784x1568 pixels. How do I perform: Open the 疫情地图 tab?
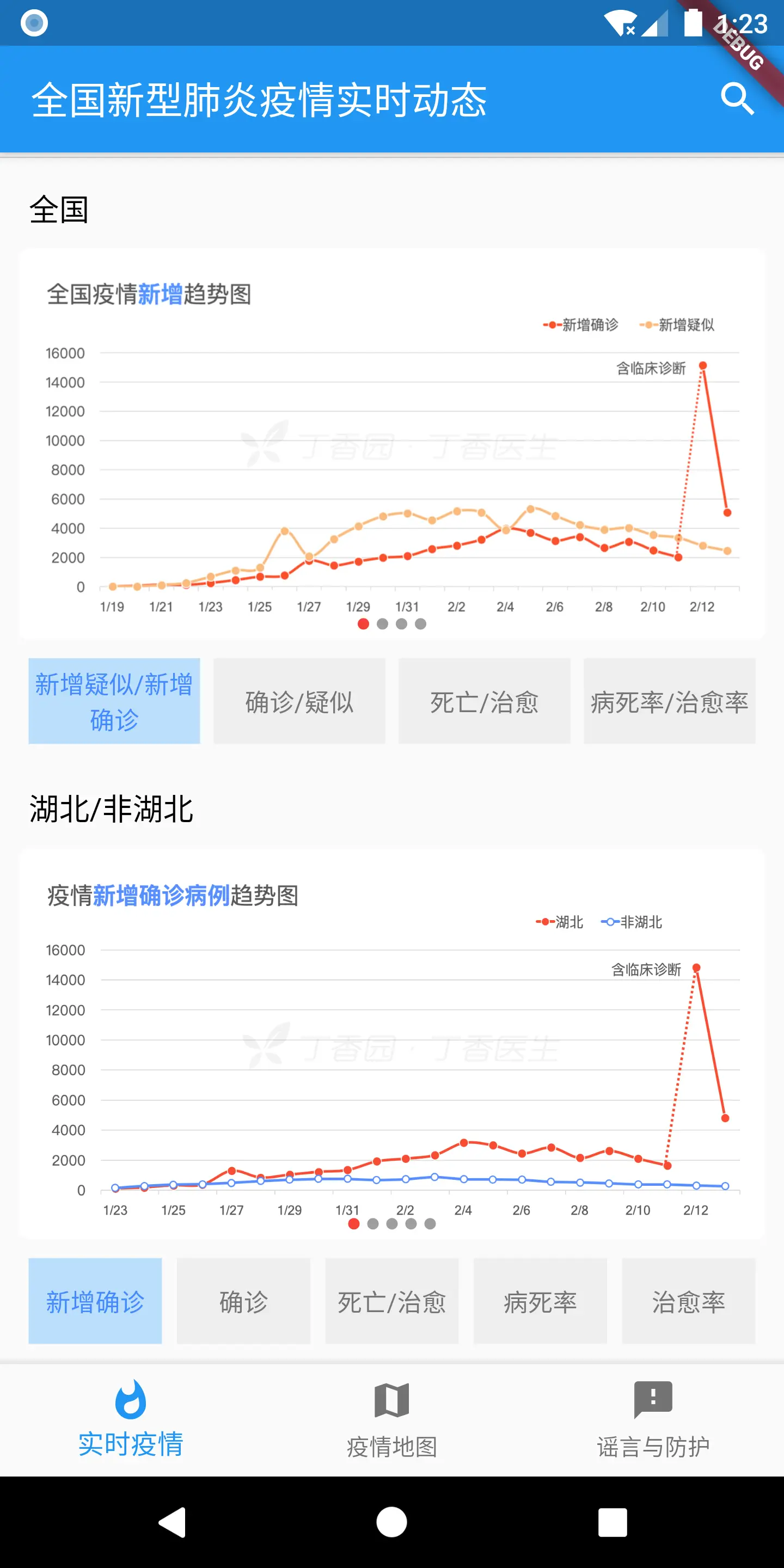392,1419
